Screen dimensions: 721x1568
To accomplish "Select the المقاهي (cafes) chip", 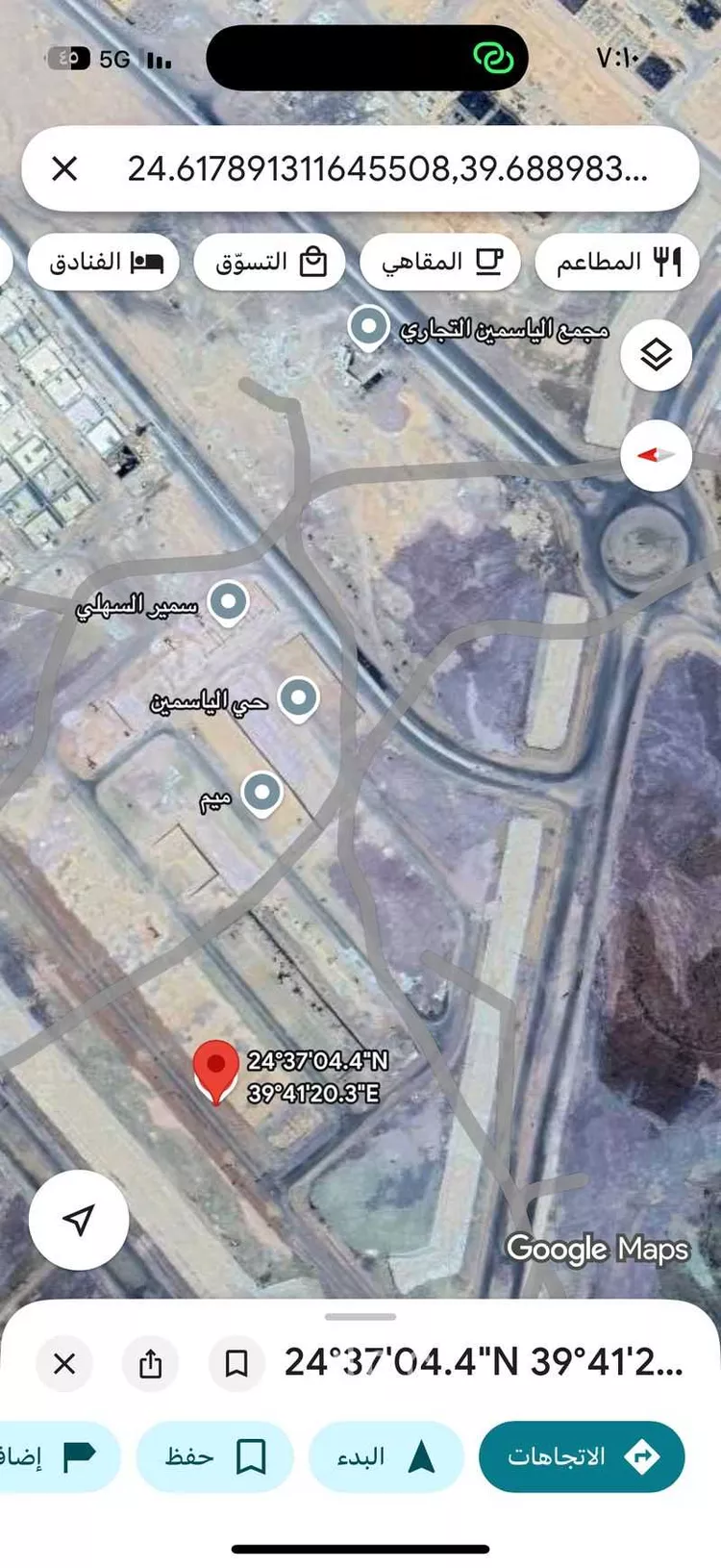I will (440, 262).
